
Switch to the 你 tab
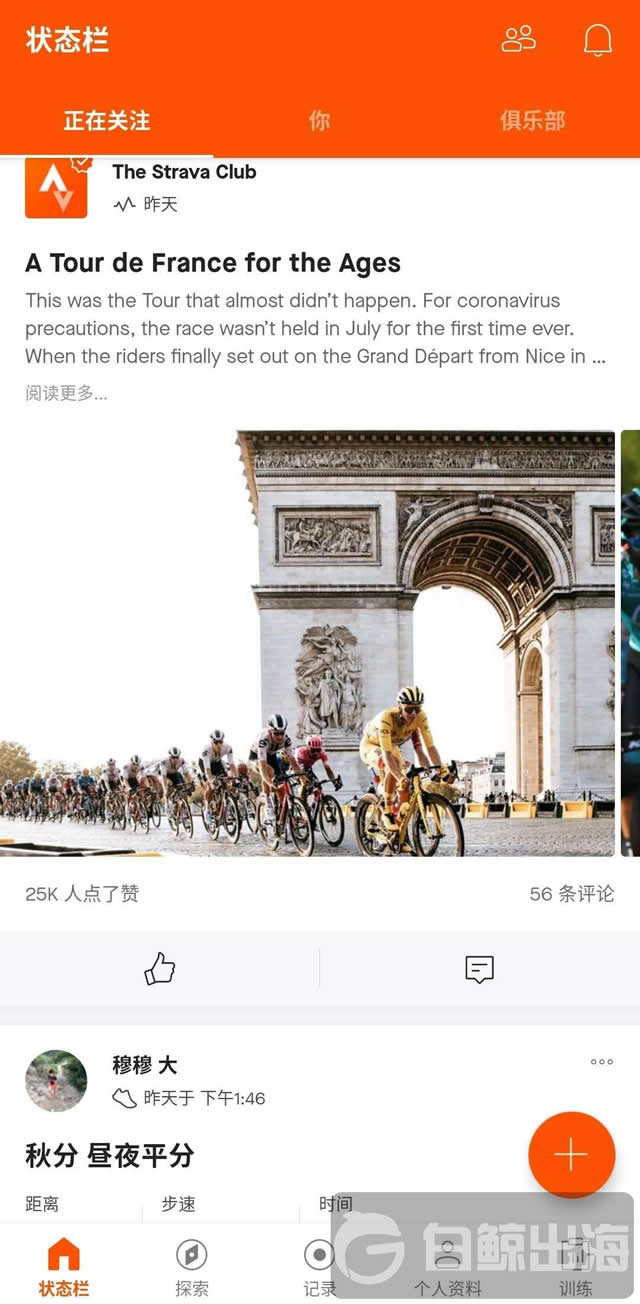(319, 121)
